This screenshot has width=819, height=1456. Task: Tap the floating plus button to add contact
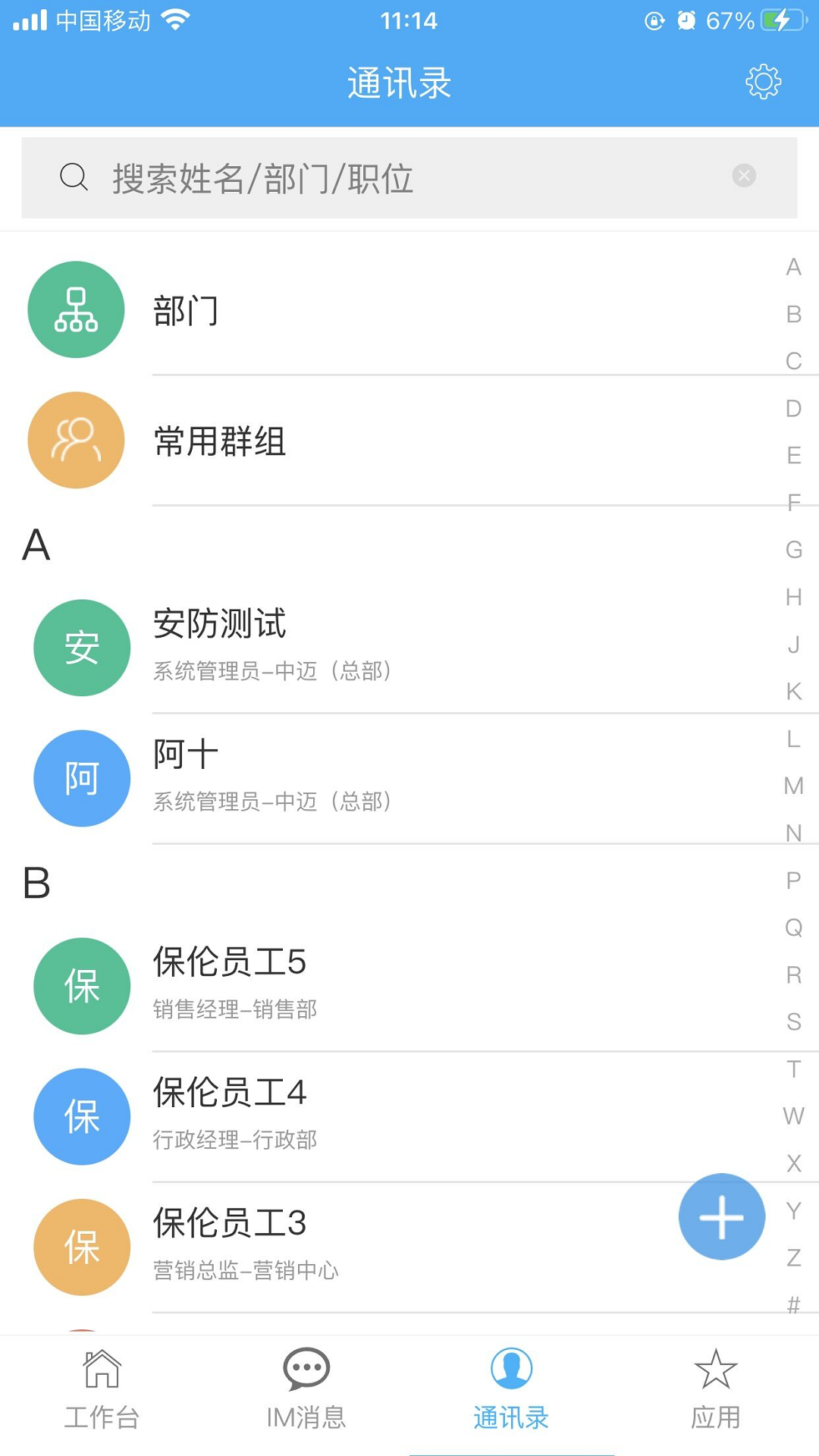(721, 1217)
